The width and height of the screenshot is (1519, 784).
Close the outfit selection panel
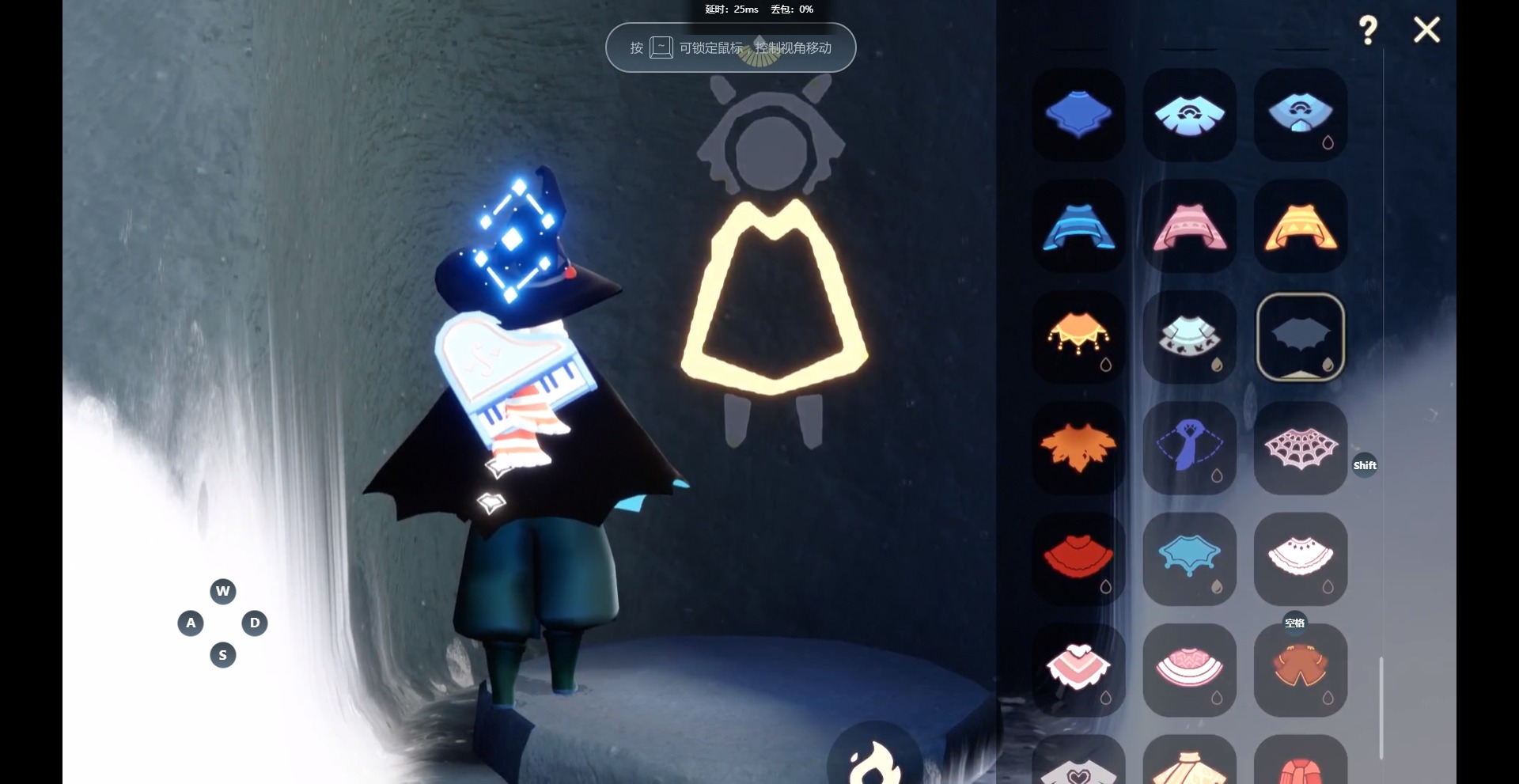point(1426,30)
